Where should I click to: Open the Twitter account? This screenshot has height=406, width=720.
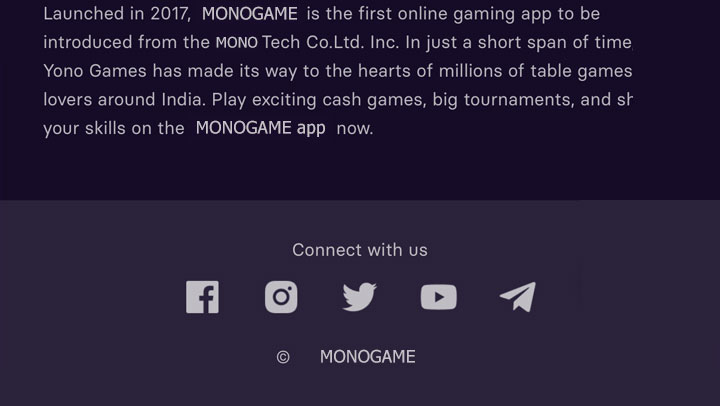point(359,297)
